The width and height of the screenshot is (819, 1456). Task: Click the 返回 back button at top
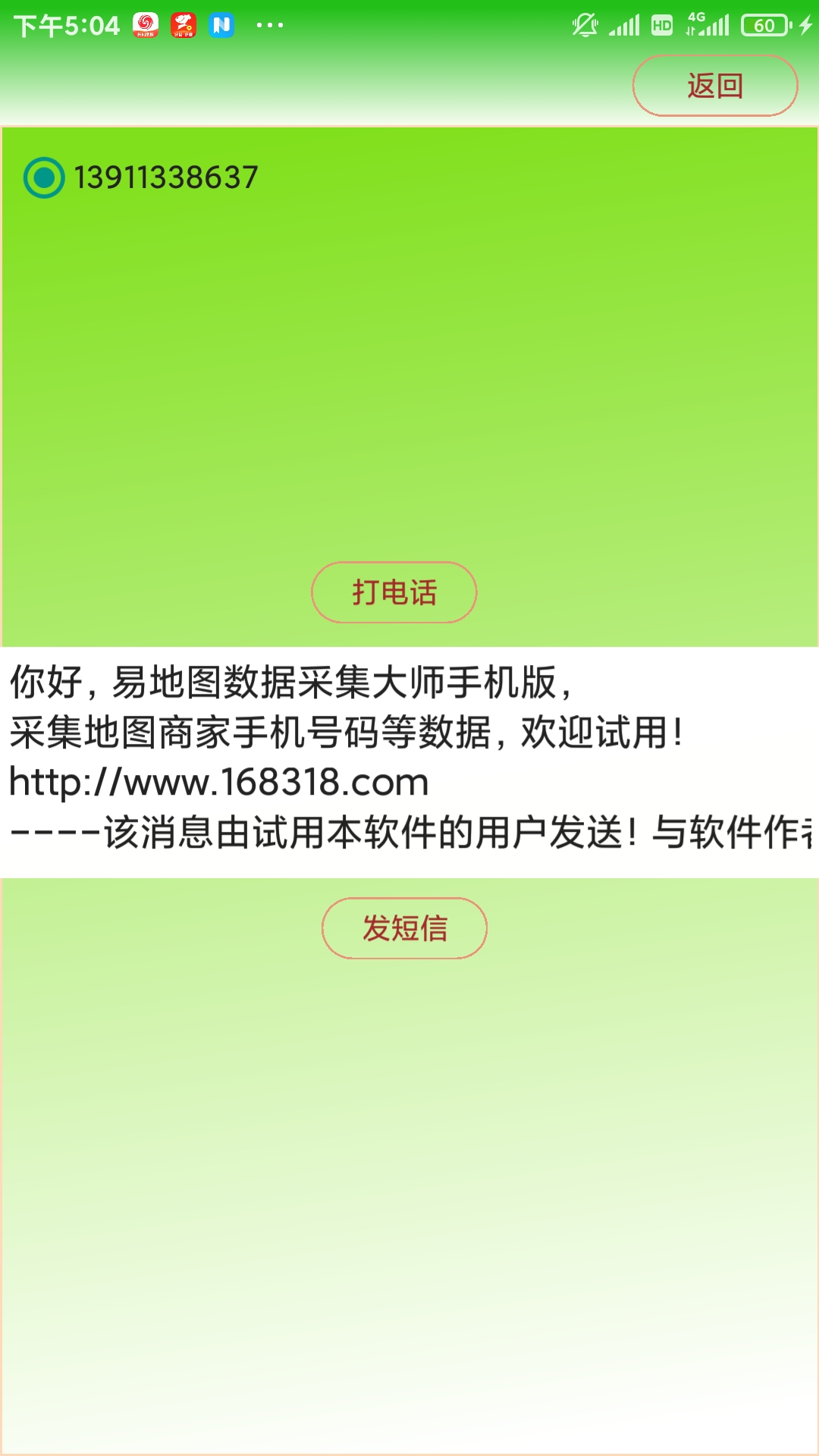click(714, 85)
